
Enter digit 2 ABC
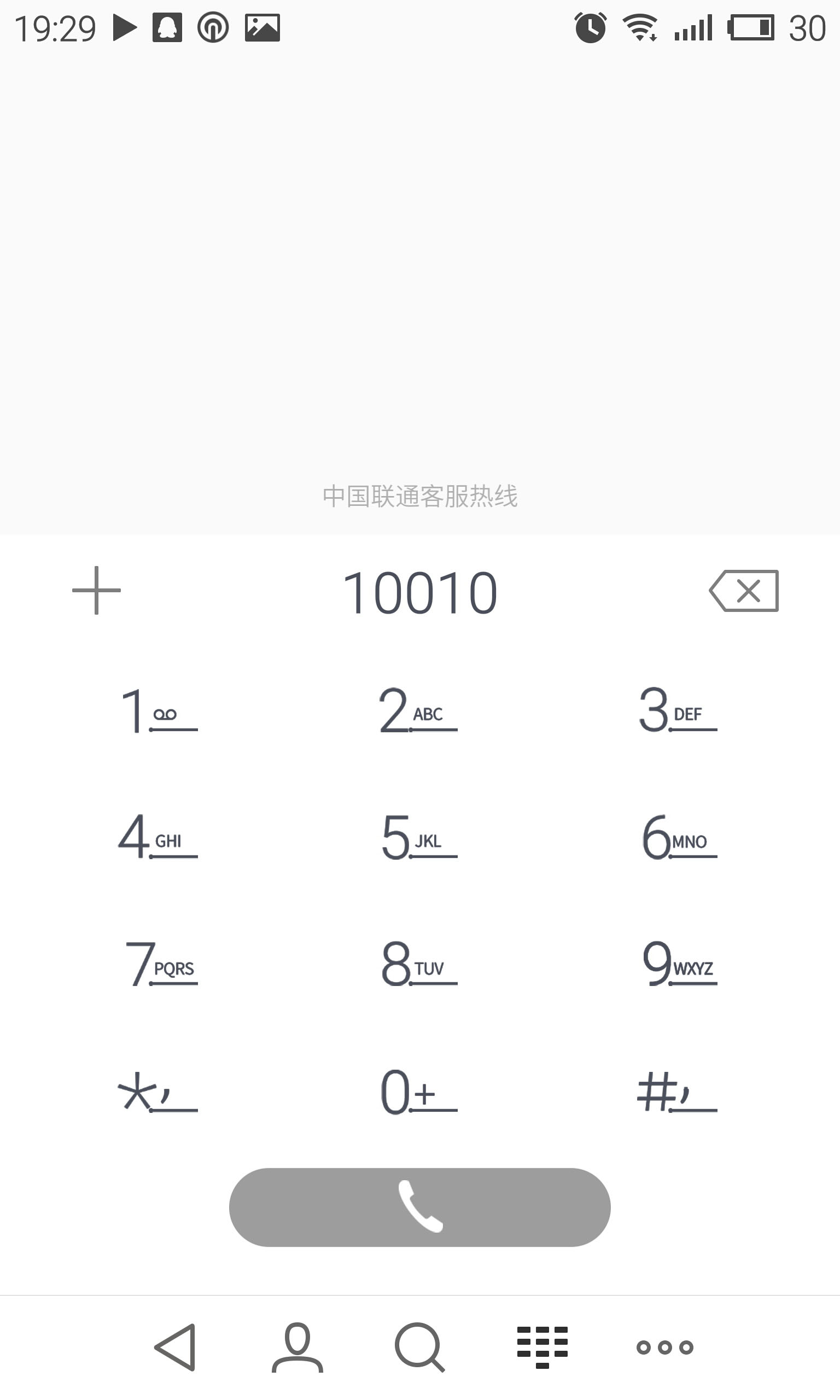click(418, 711)
